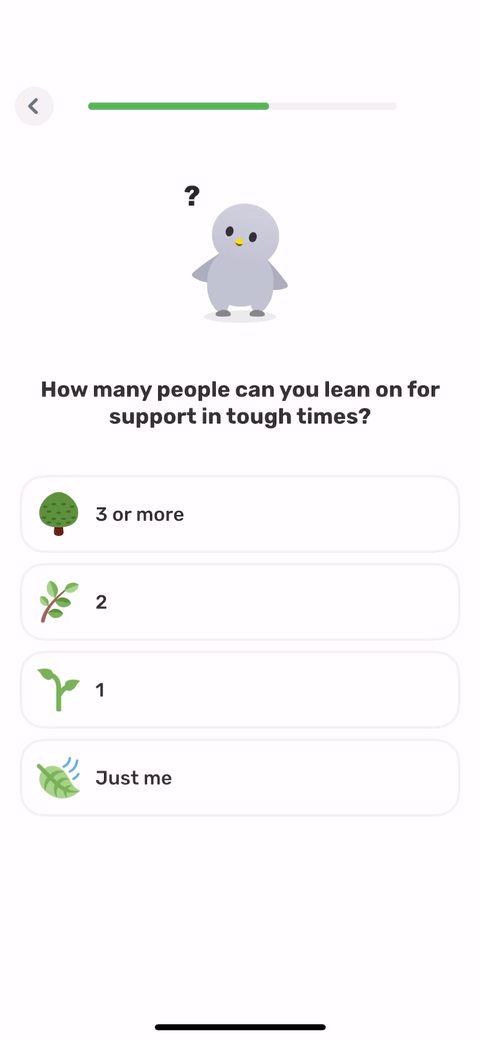Pick the "1" support option
The width and height of the screenshot is (480, 1040).
[240, 690]
